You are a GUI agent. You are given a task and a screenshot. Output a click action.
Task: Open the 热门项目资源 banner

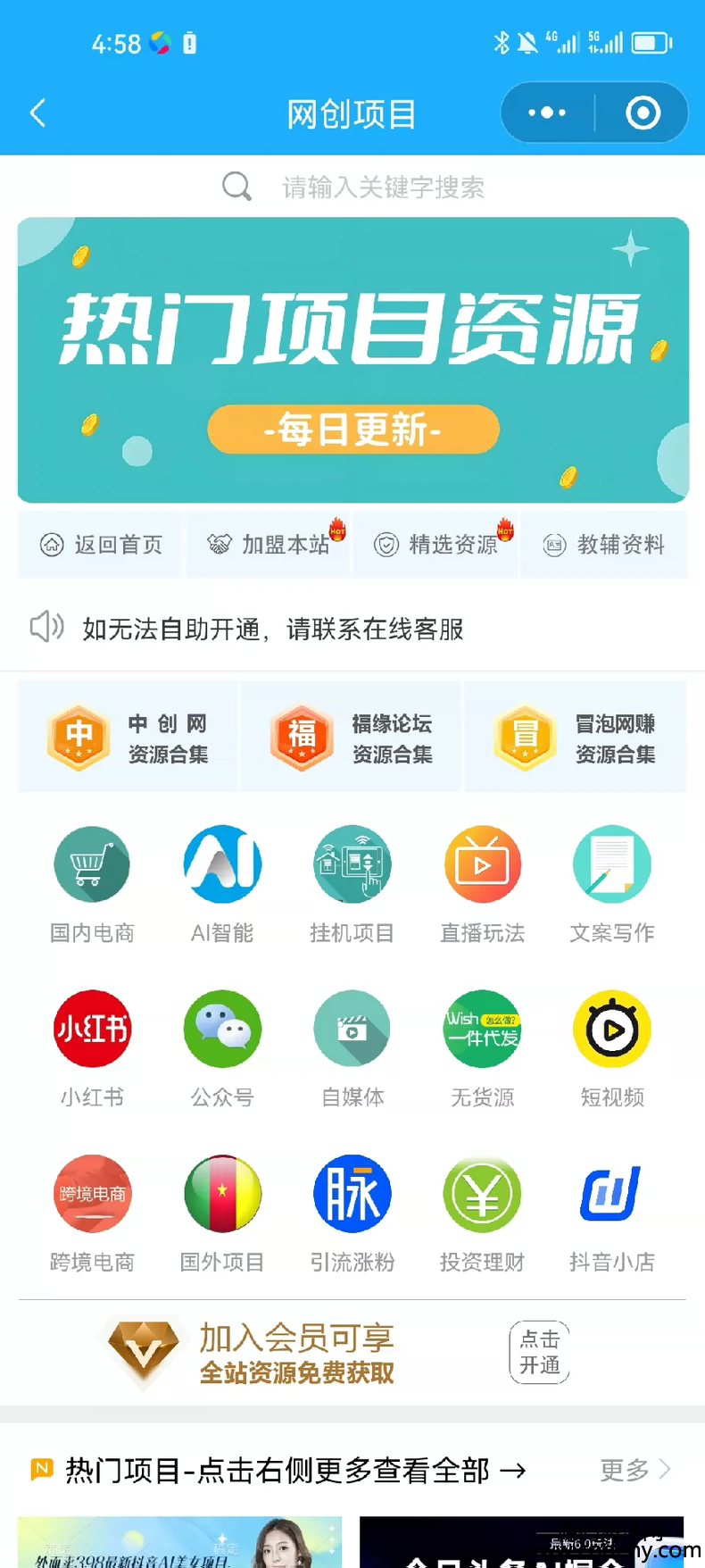(352, 360)
